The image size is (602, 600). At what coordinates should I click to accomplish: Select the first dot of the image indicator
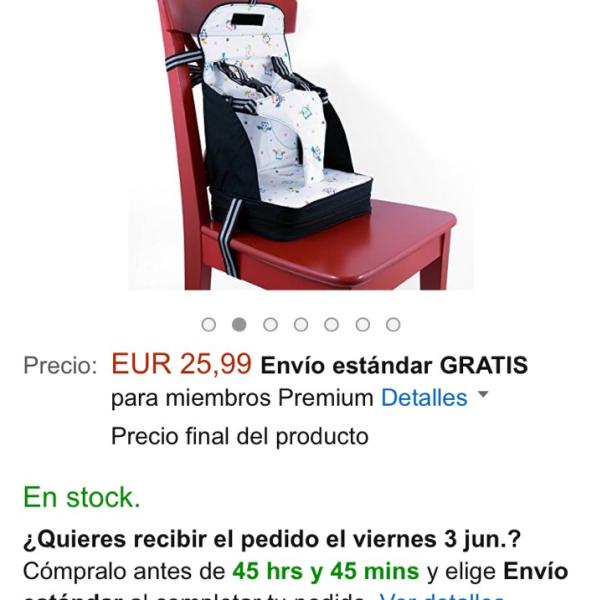point(209,325)
